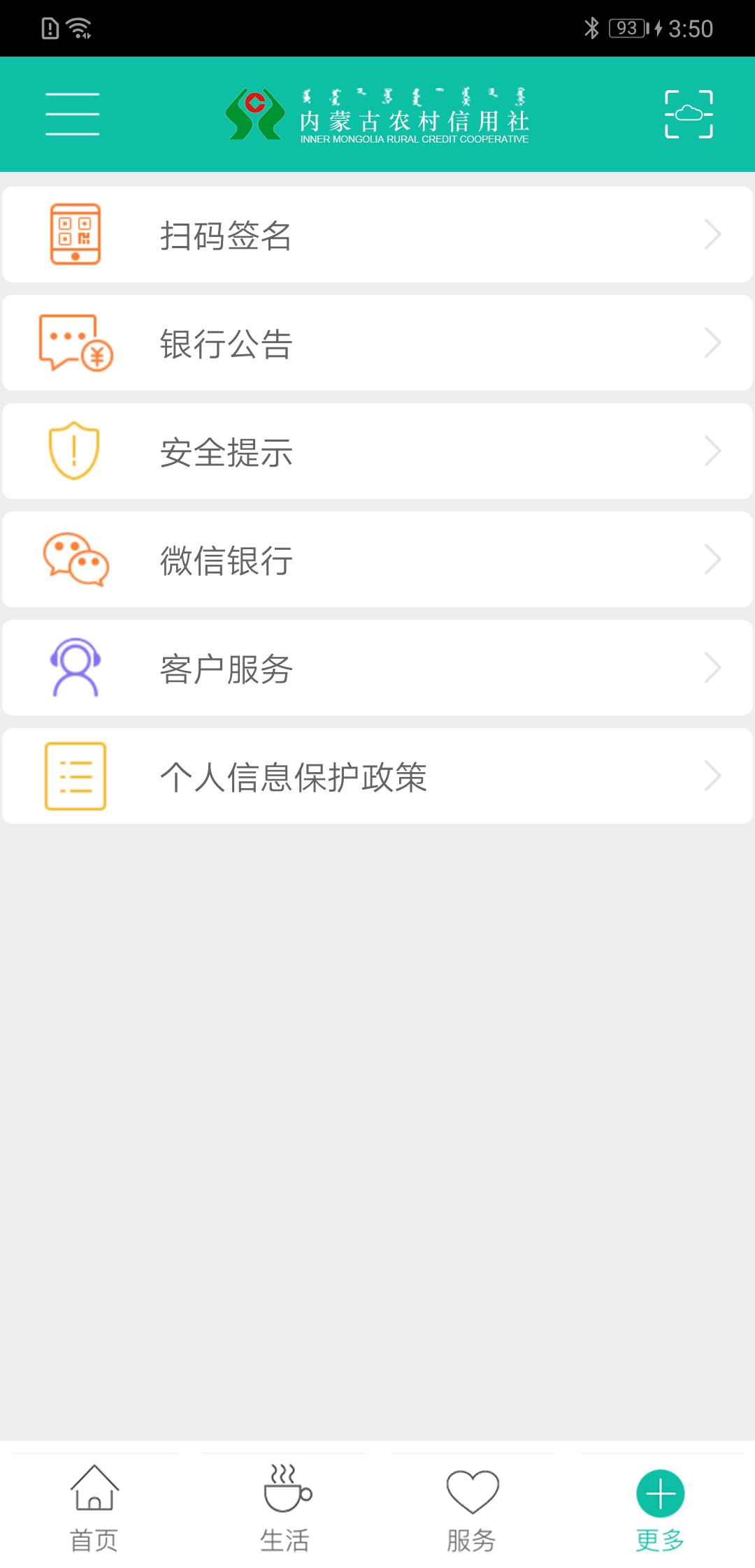The height and width of the screenshot is (1568, 755).
Task: Tap the personal info policy document icon
Action: coord(76,776)
